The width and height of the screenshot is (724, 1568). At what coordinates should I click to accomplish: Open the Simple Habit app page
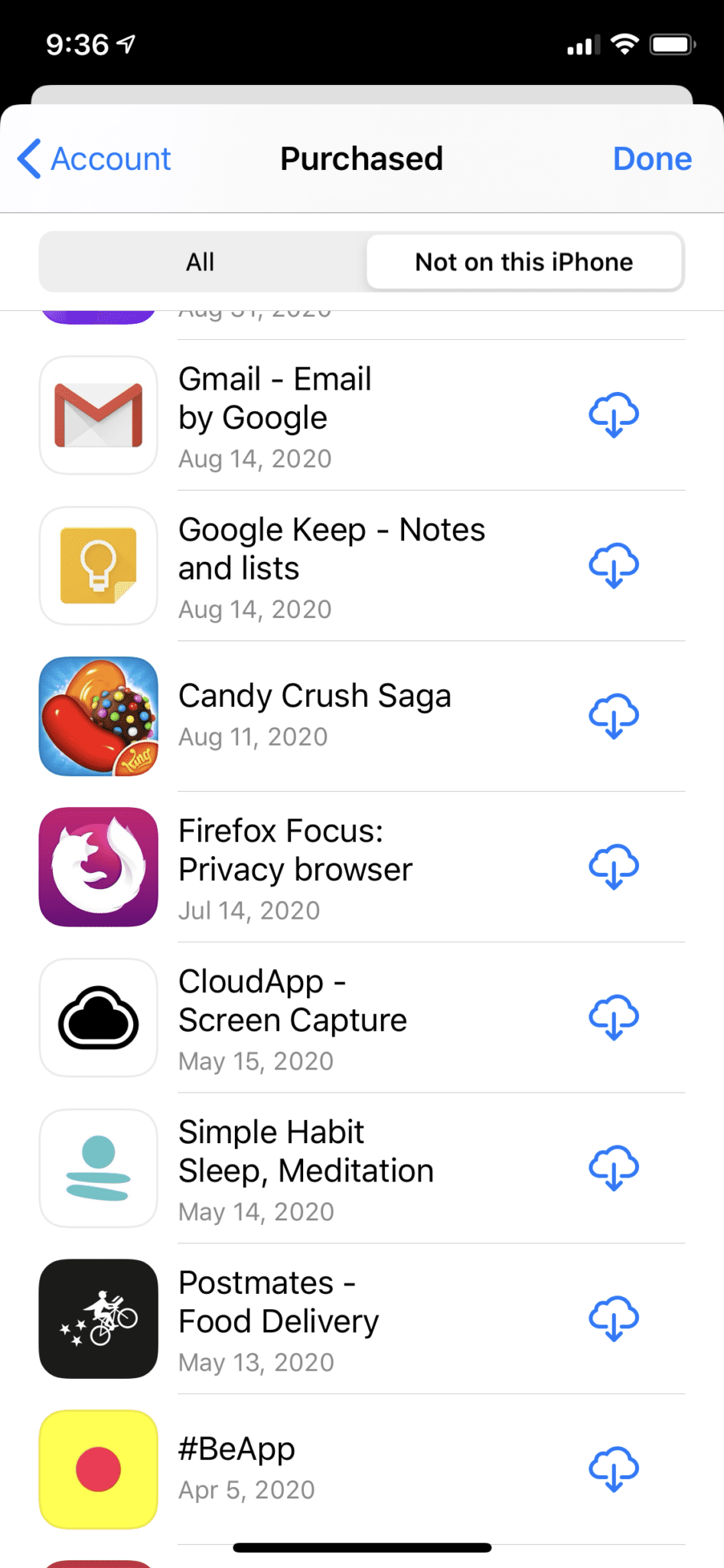point(305,1151)
